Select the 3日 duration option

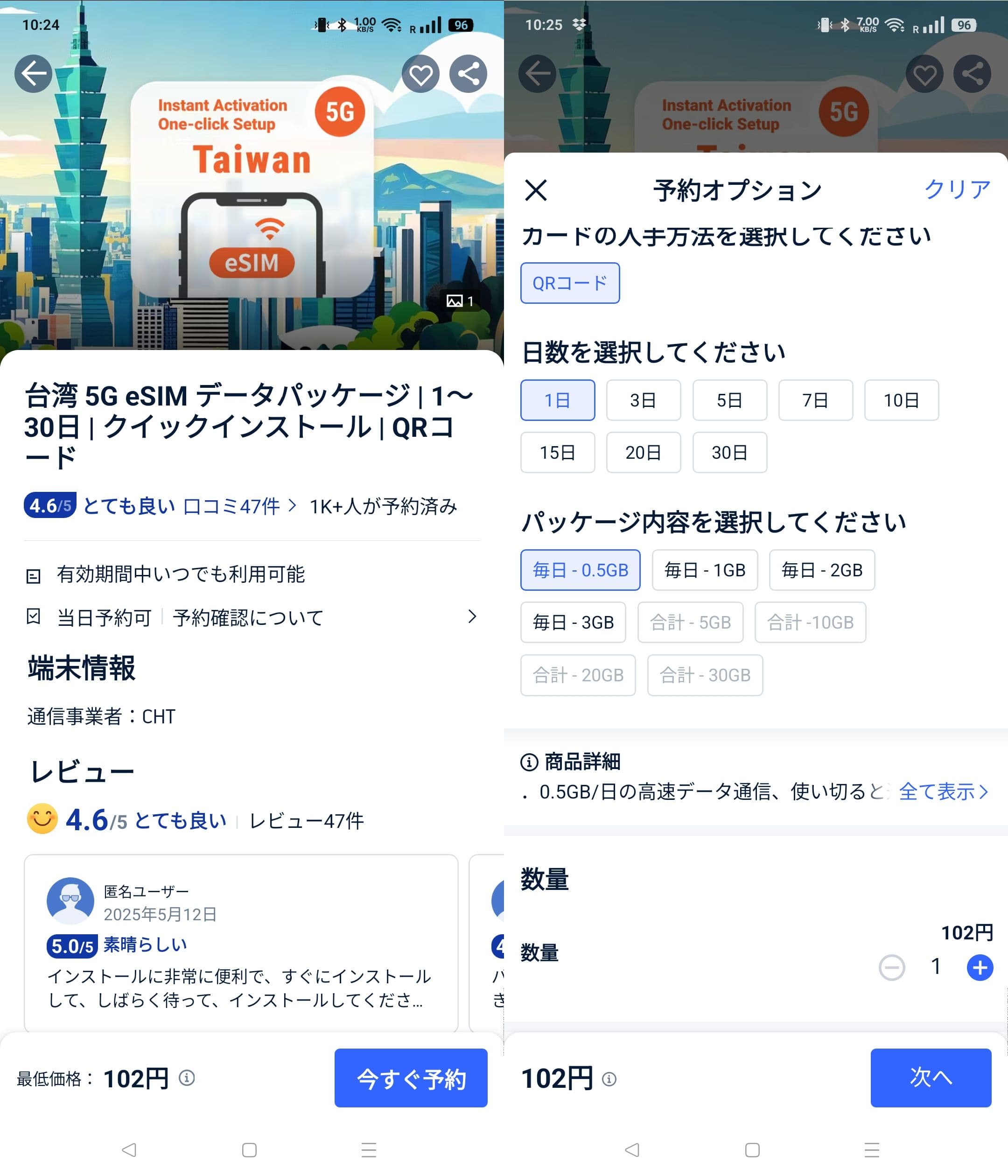pos(643,400)
